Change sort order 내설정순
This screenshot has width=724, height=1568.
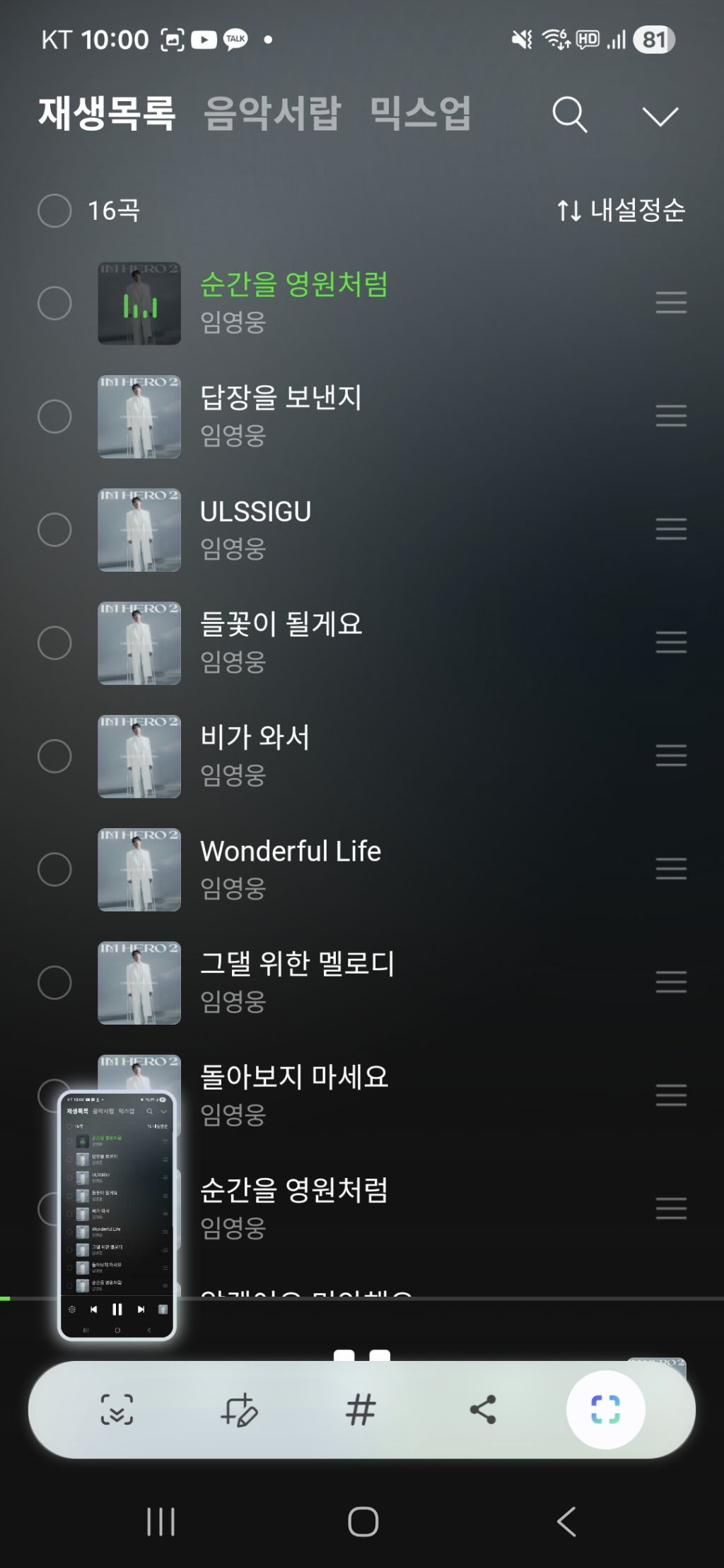[x=621, y=210]
